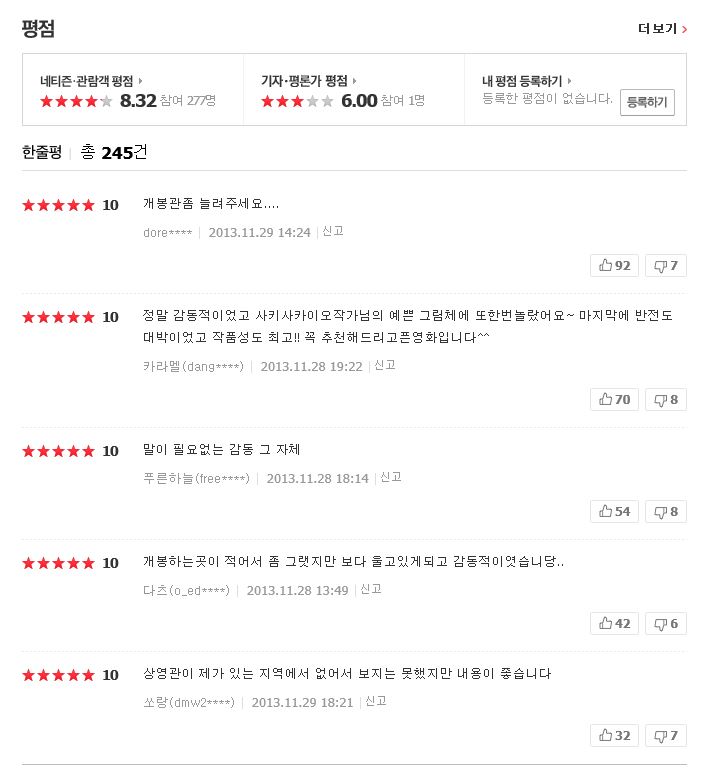Open 기자·평론가 평점 details
The width and height of the screenshot is (706, 777).
(308, 80)
